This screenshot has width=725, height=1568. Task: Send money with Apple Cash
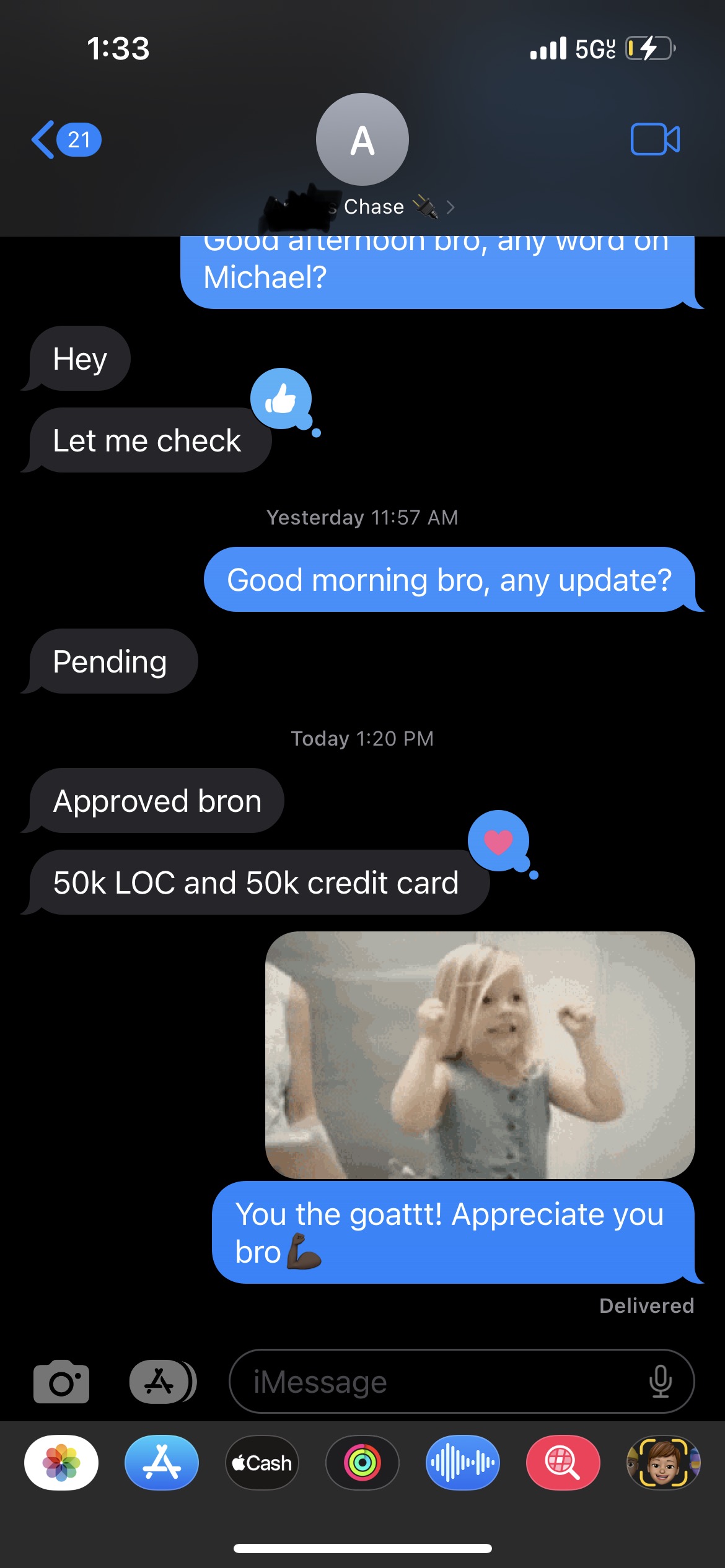tap(262, 1463)
